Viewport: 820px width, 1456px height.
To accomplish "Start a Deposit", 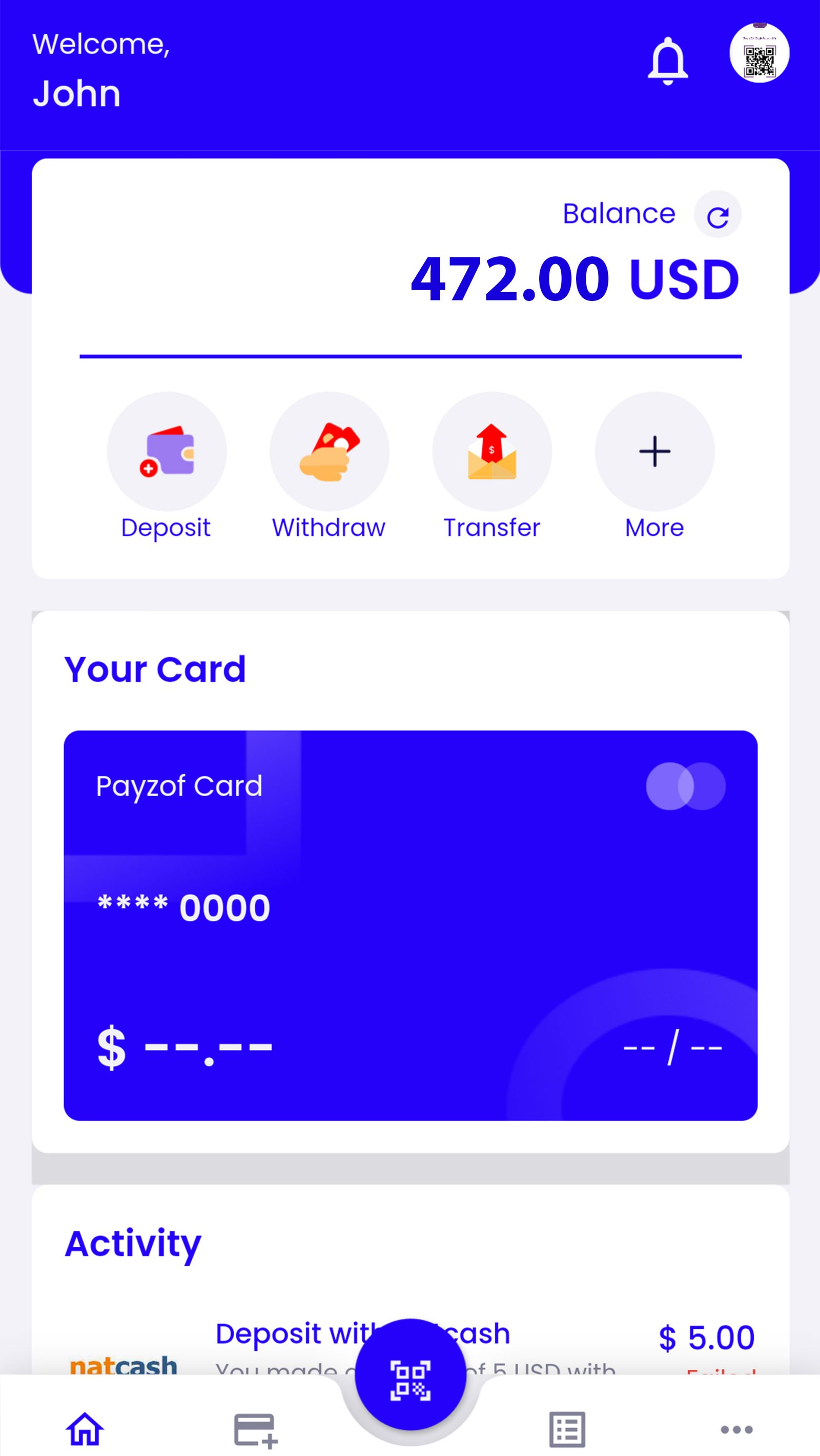I will point(167,452).
